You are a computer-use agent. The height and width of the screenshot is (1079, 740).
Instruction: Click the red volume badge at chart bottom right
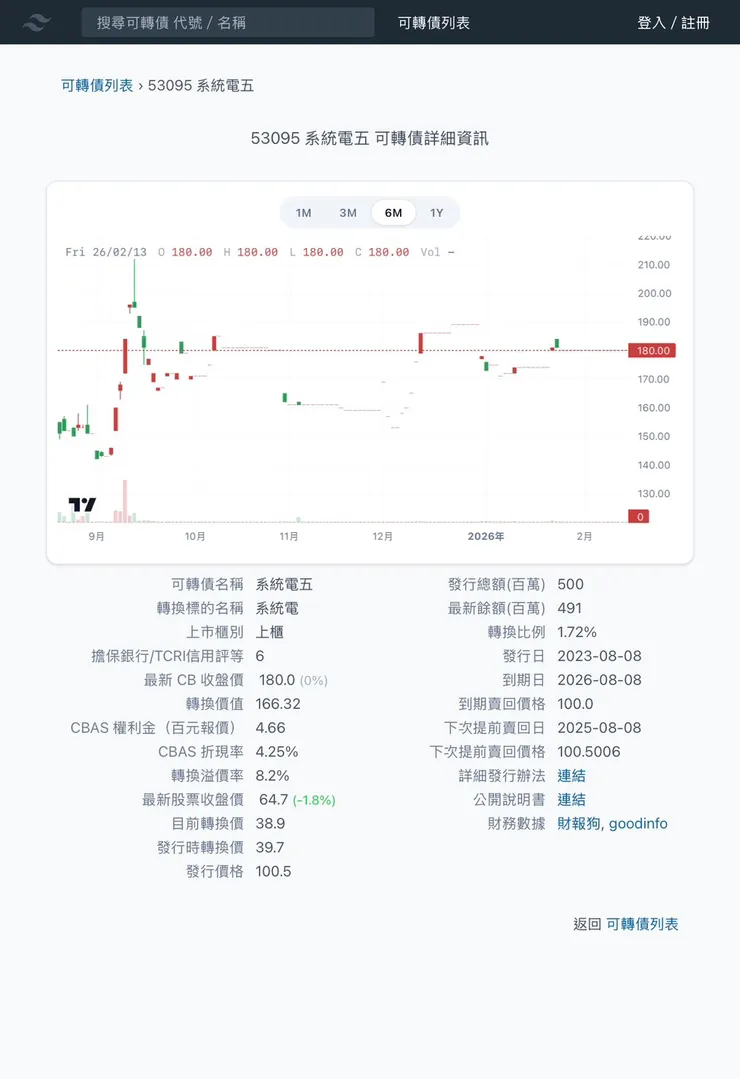(639, 517)
